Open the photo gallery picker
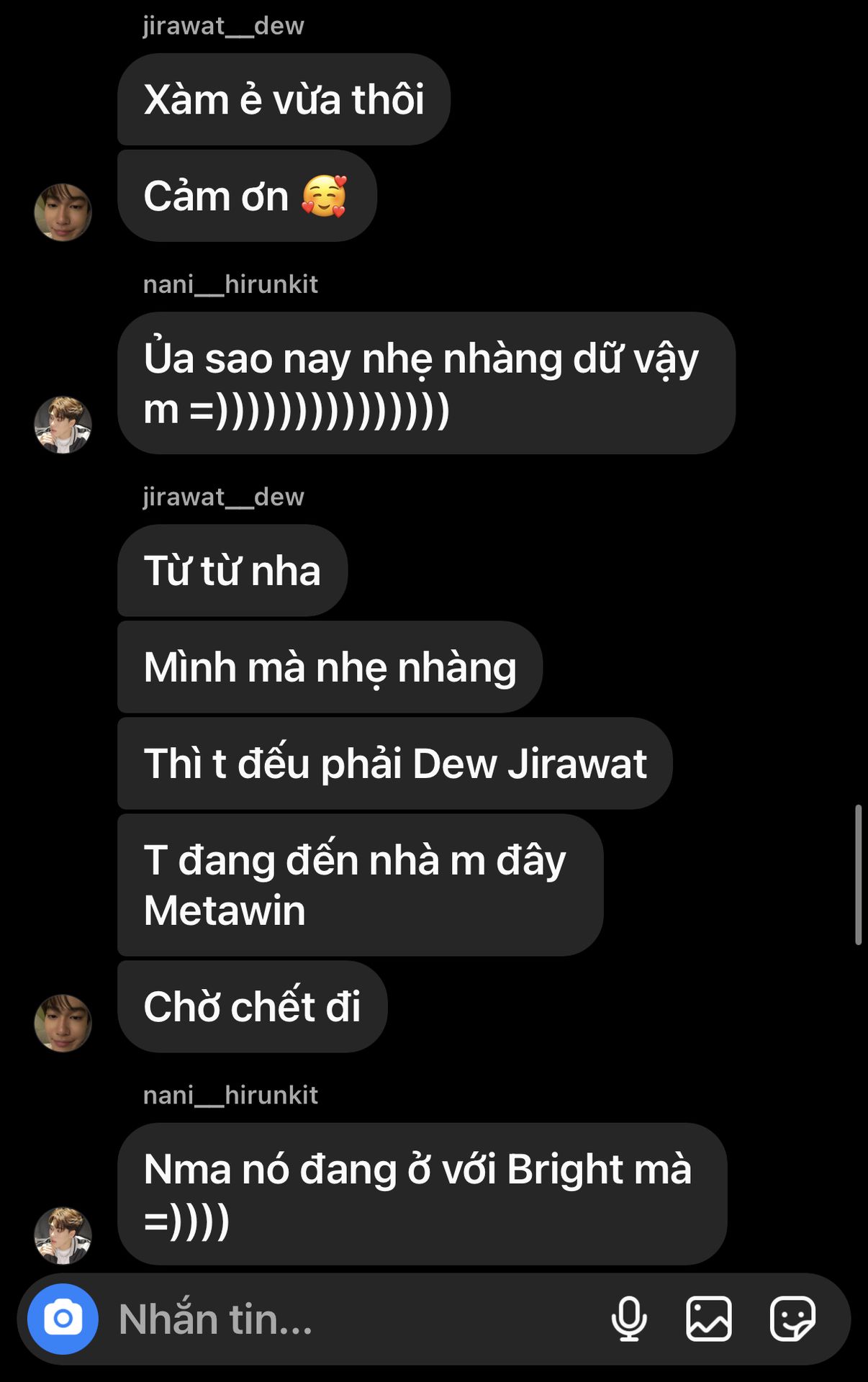 [x=709, y=1319]
